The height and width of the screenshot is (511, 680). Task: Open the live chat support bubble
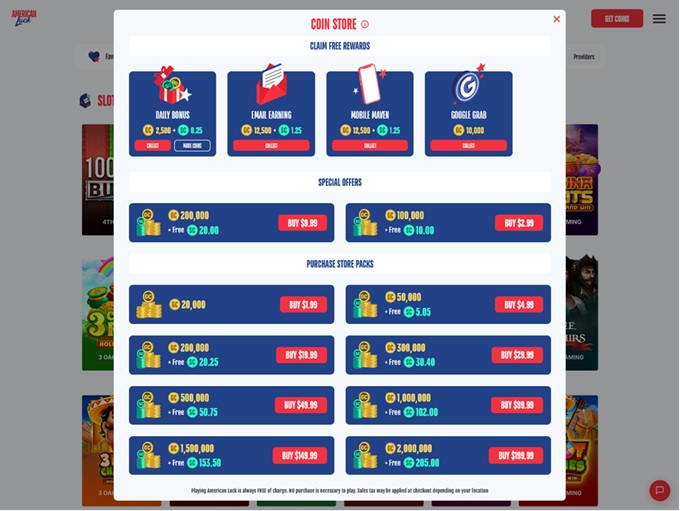pos(659,490)
